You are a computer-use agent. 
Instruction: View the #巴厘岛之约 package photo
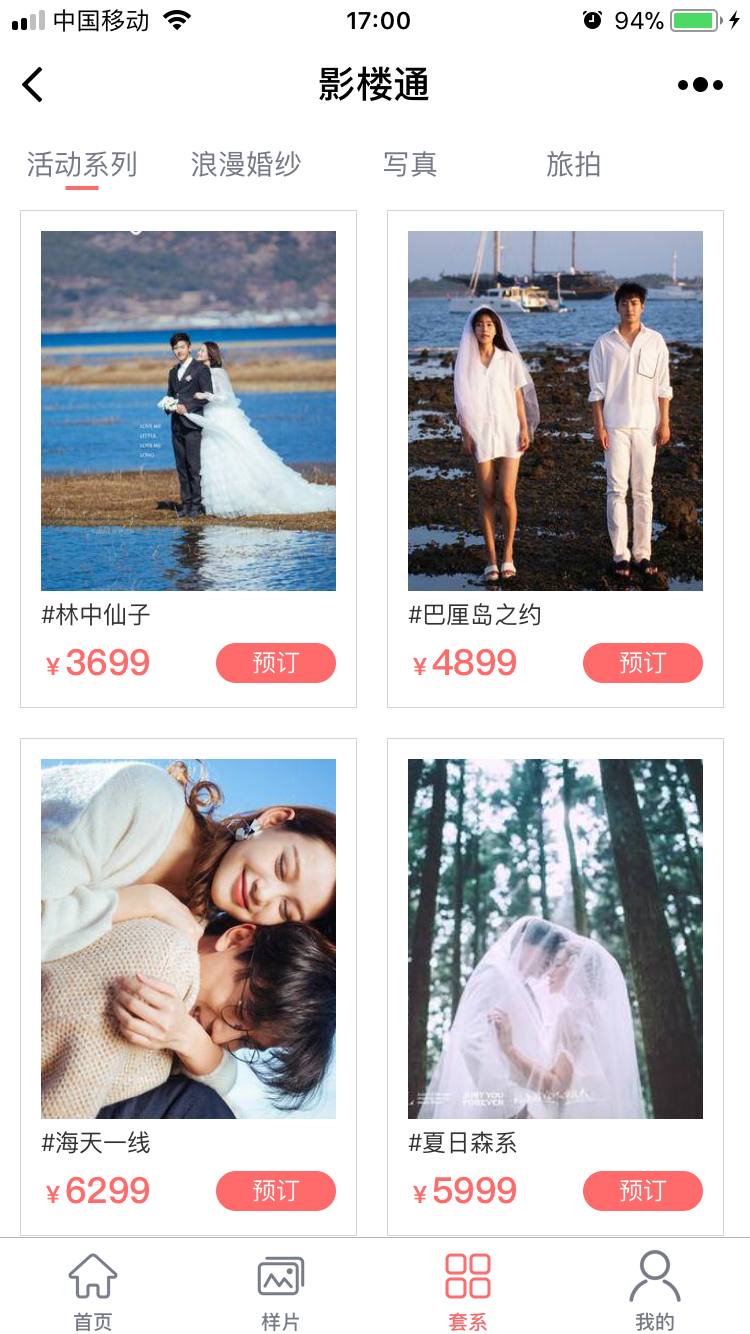(x=555, y=410)
